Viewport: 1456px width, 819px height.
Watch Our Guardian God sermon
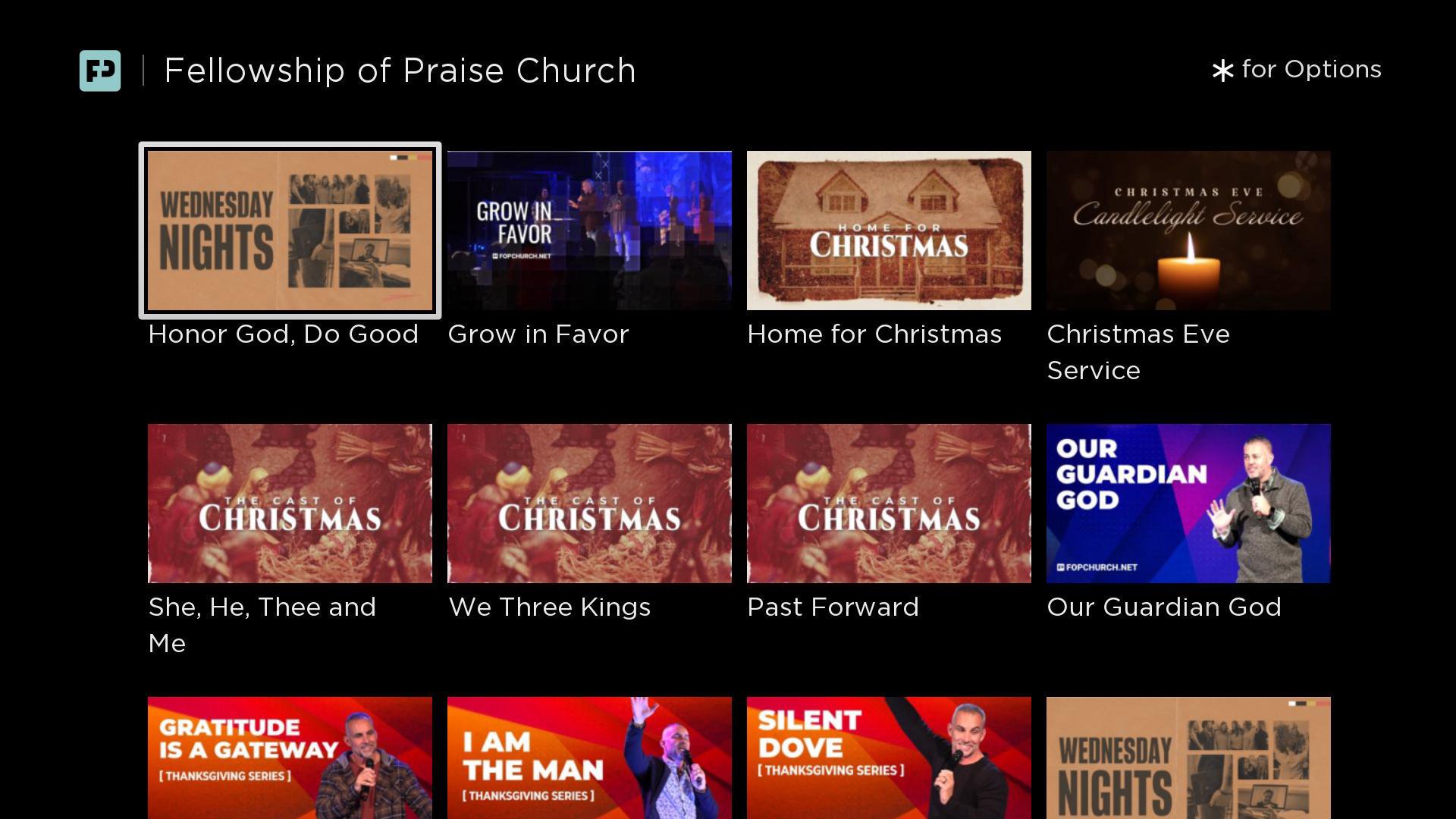pyautogui.click(x=1188, y=504)
